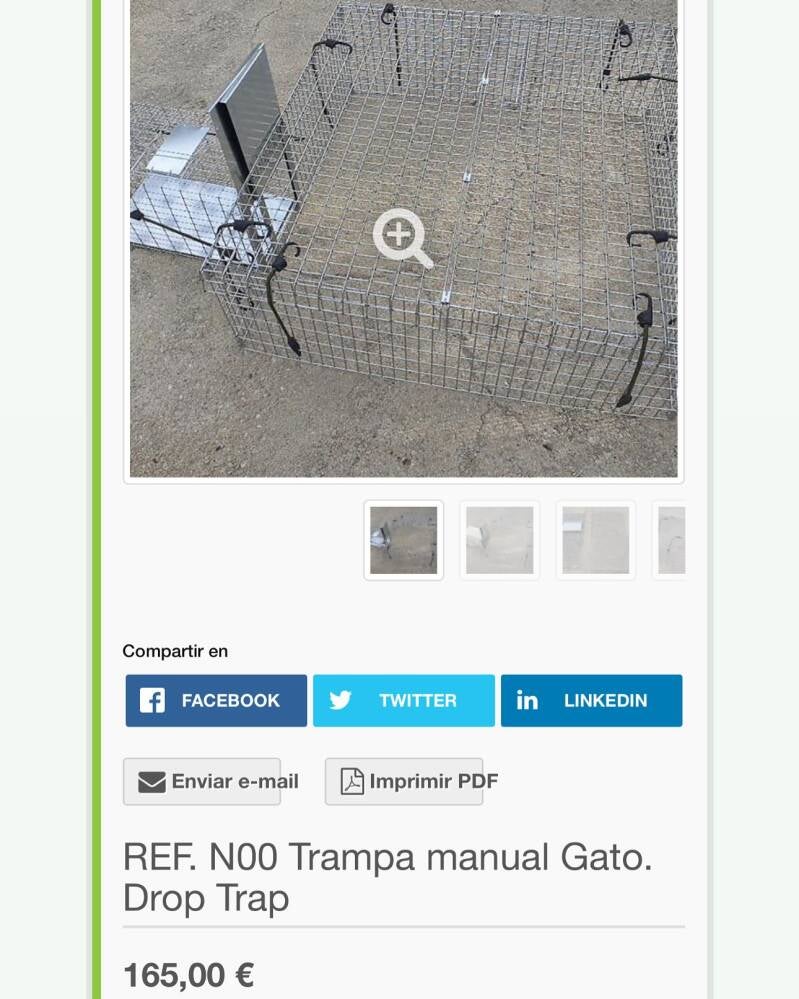Tap Enviar e-mail button
Screen dimensions: 799x999
point(202,781)
